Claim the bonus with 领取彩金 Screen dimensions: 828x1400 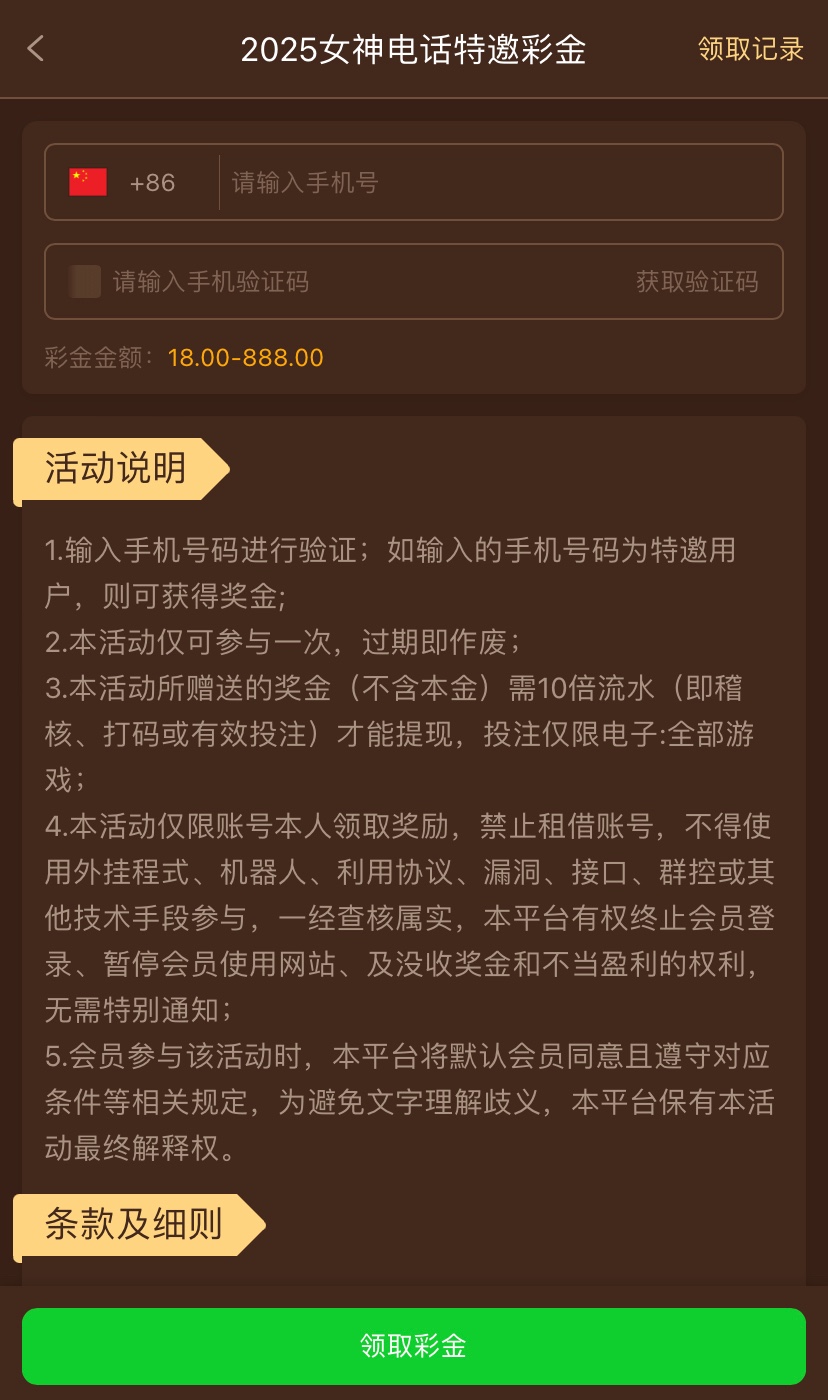click(414, 1346)
